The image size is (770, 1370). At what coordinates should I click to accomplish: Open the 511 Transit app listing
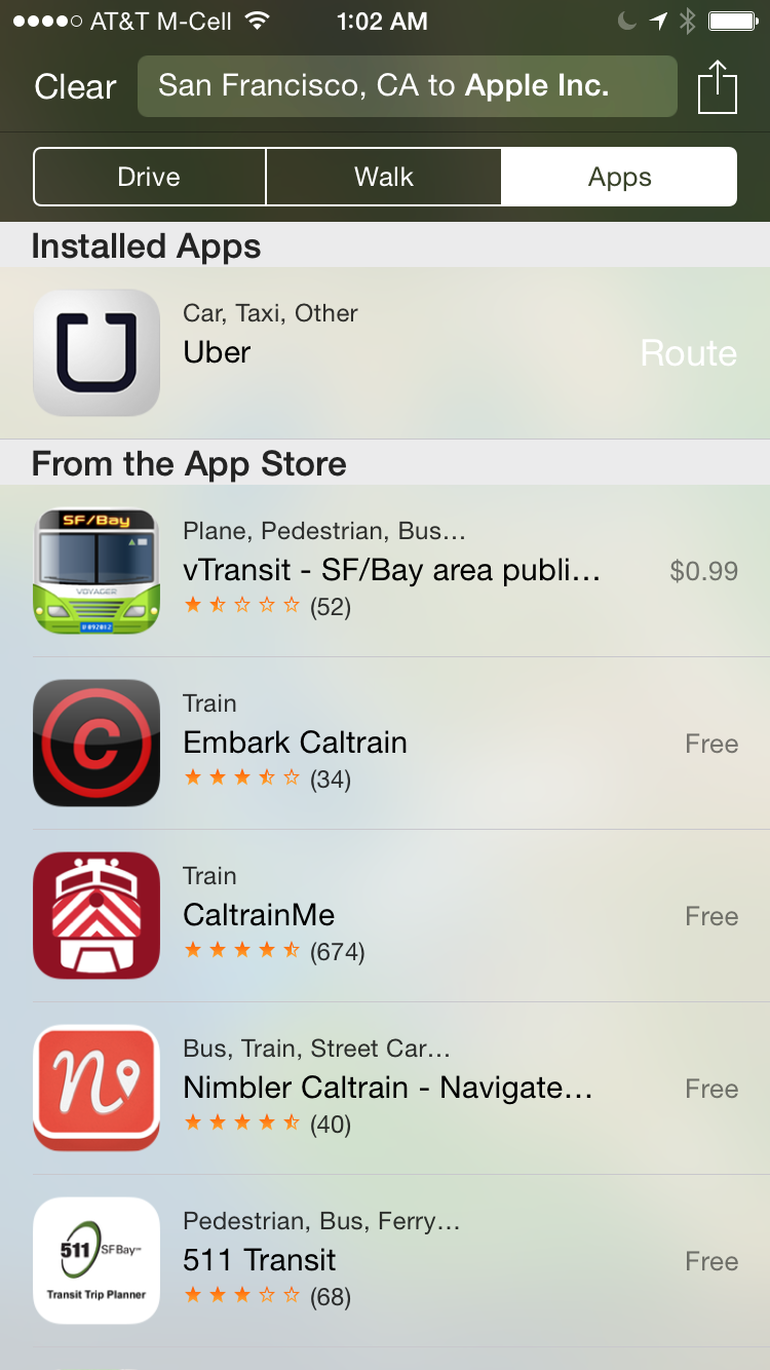click(260, 1260)
